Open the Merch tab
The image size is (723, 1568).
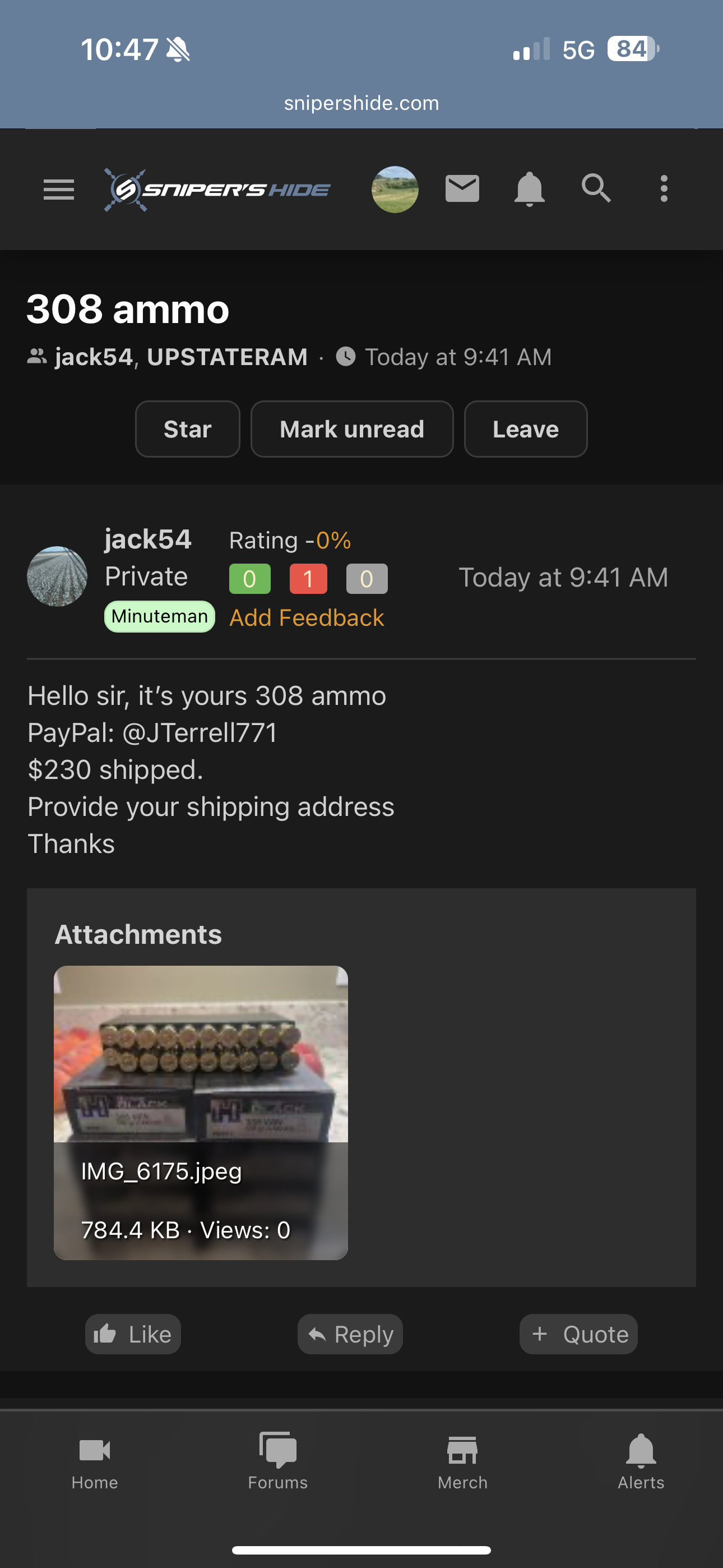462,1461
